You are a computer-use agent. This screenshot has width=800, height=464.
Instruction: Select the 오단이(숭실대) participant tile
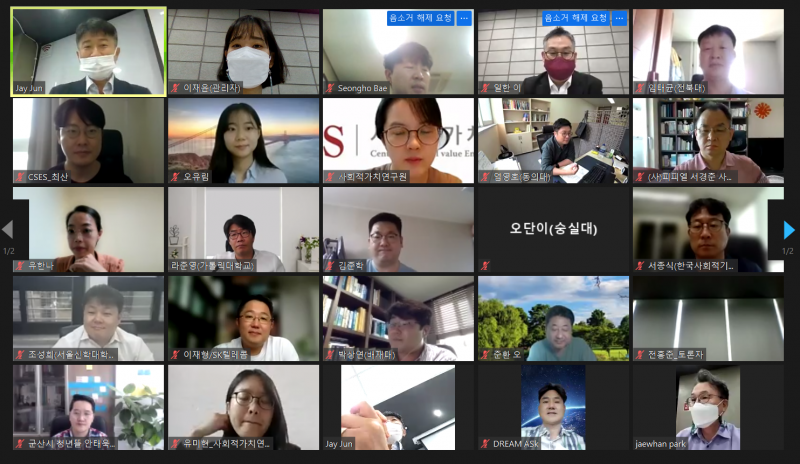coord(553,229)
